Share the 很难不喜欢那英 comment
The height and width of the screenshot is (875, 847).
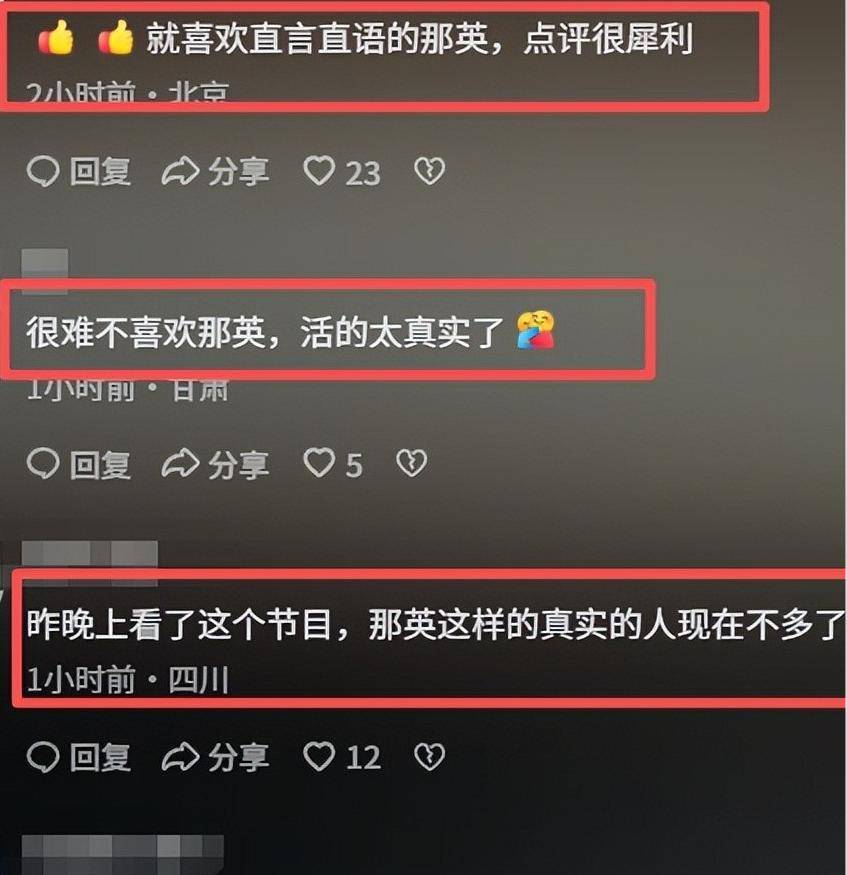216,464
